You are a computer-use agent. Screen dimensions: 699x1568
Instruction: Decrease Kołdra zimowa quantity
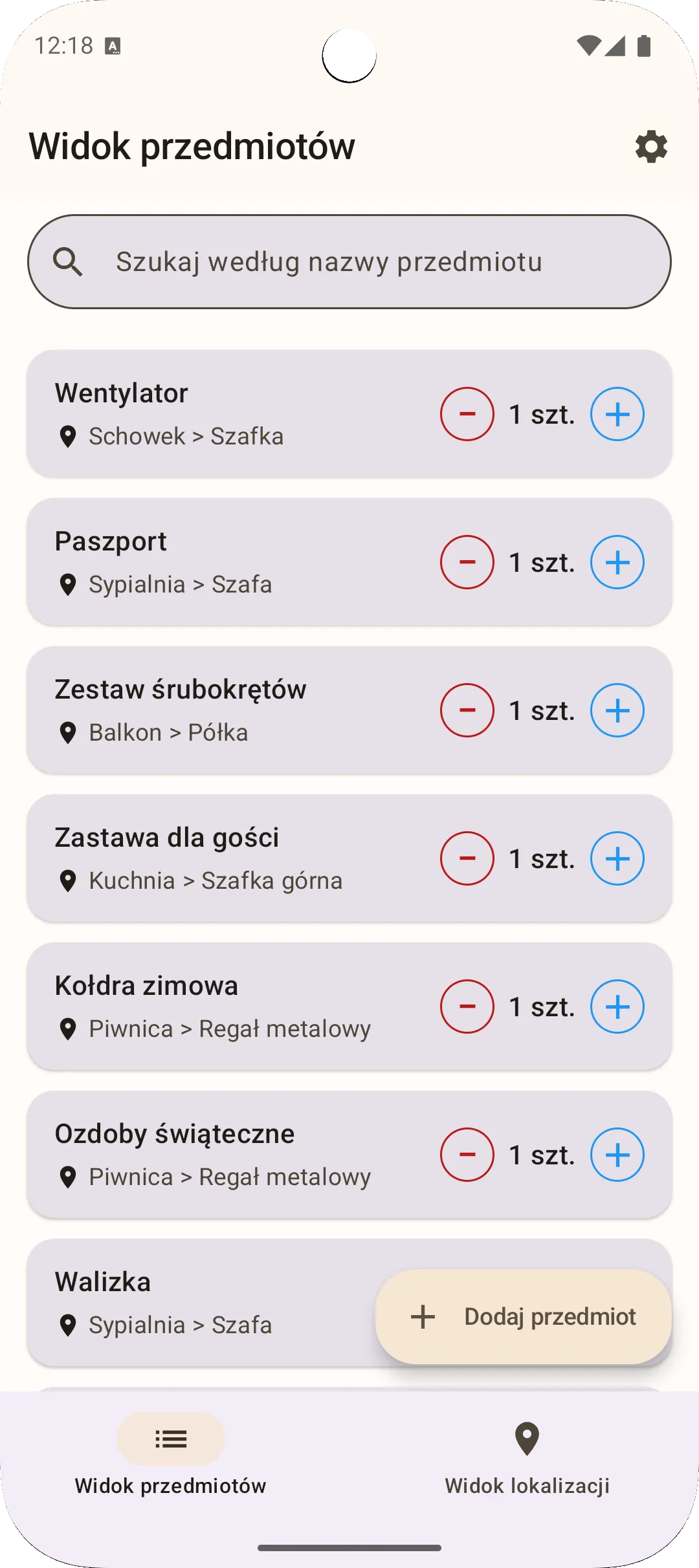click(467, 1006)
